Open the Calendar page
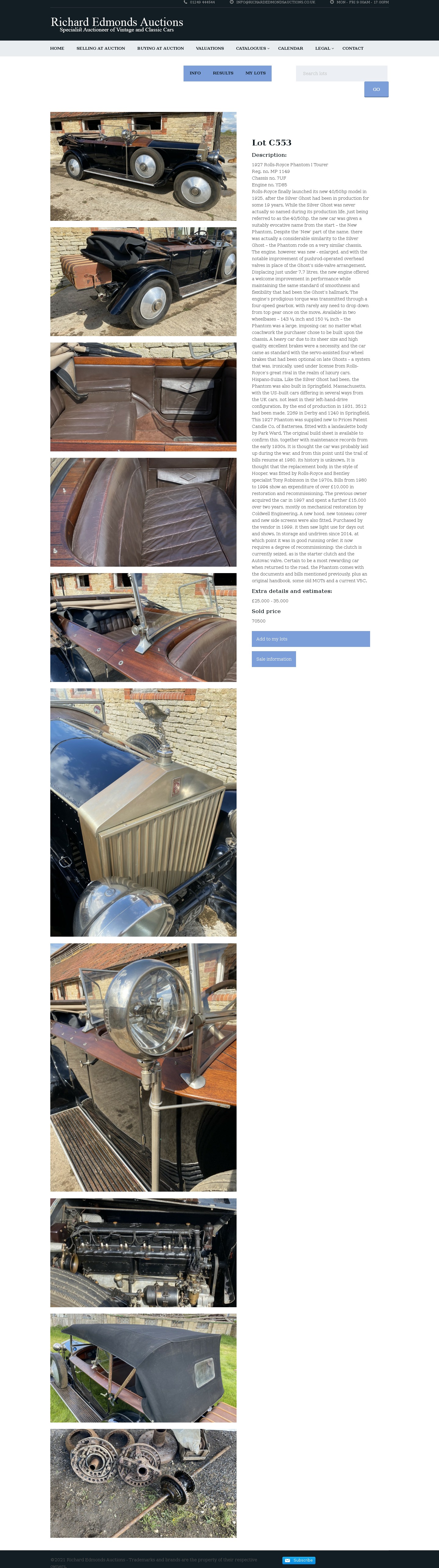This screenshot has width=439, height=1568. 290,48
